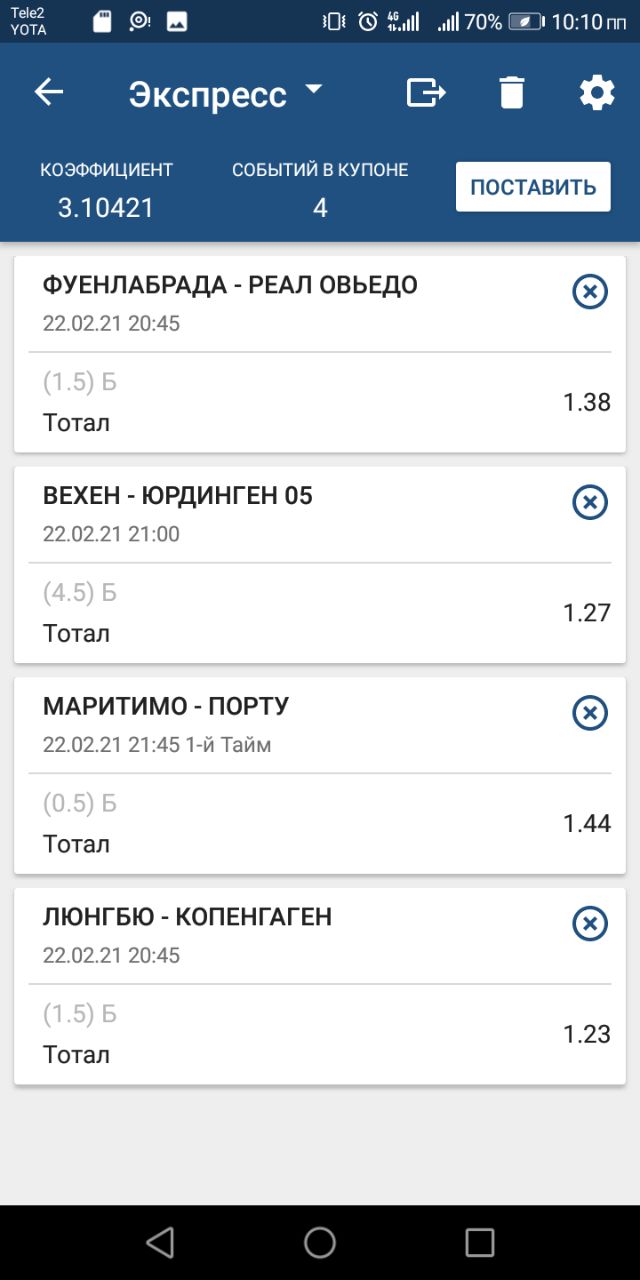The image size is (640, 1280).
Task: Go back using the app bar arrow
Action: [48, 93]
